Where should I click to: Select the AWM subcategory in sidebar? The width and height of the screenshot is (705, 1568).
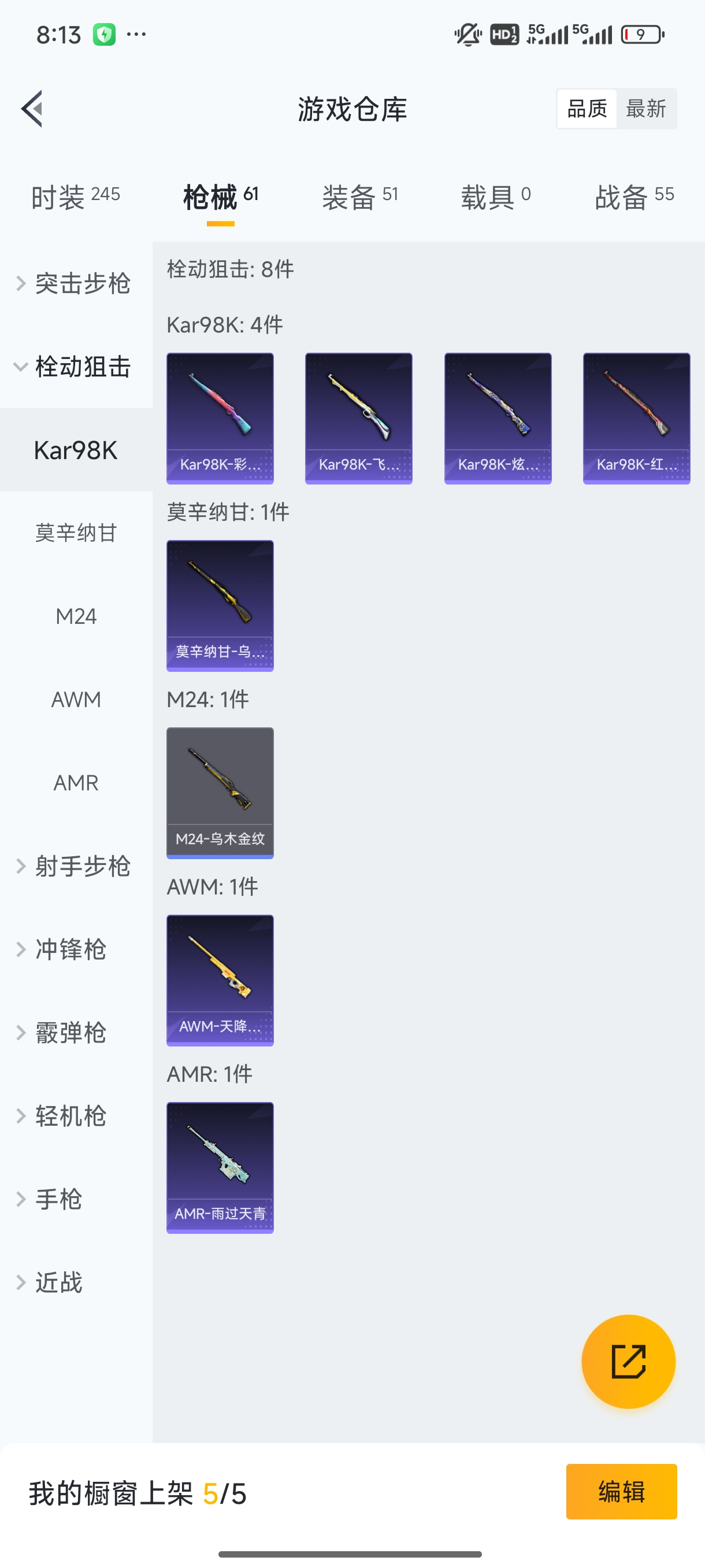click(x=76, y=699)
